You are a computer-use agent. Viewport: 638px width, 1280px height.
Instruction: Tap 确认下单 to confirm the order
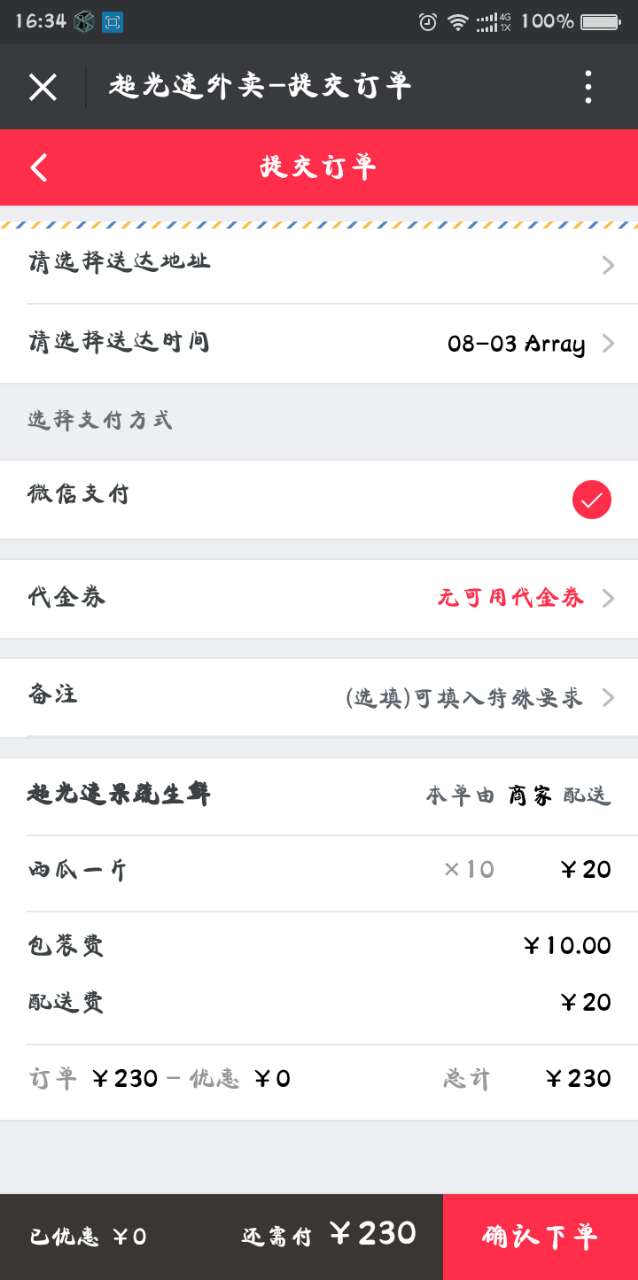coord(540,1237)
